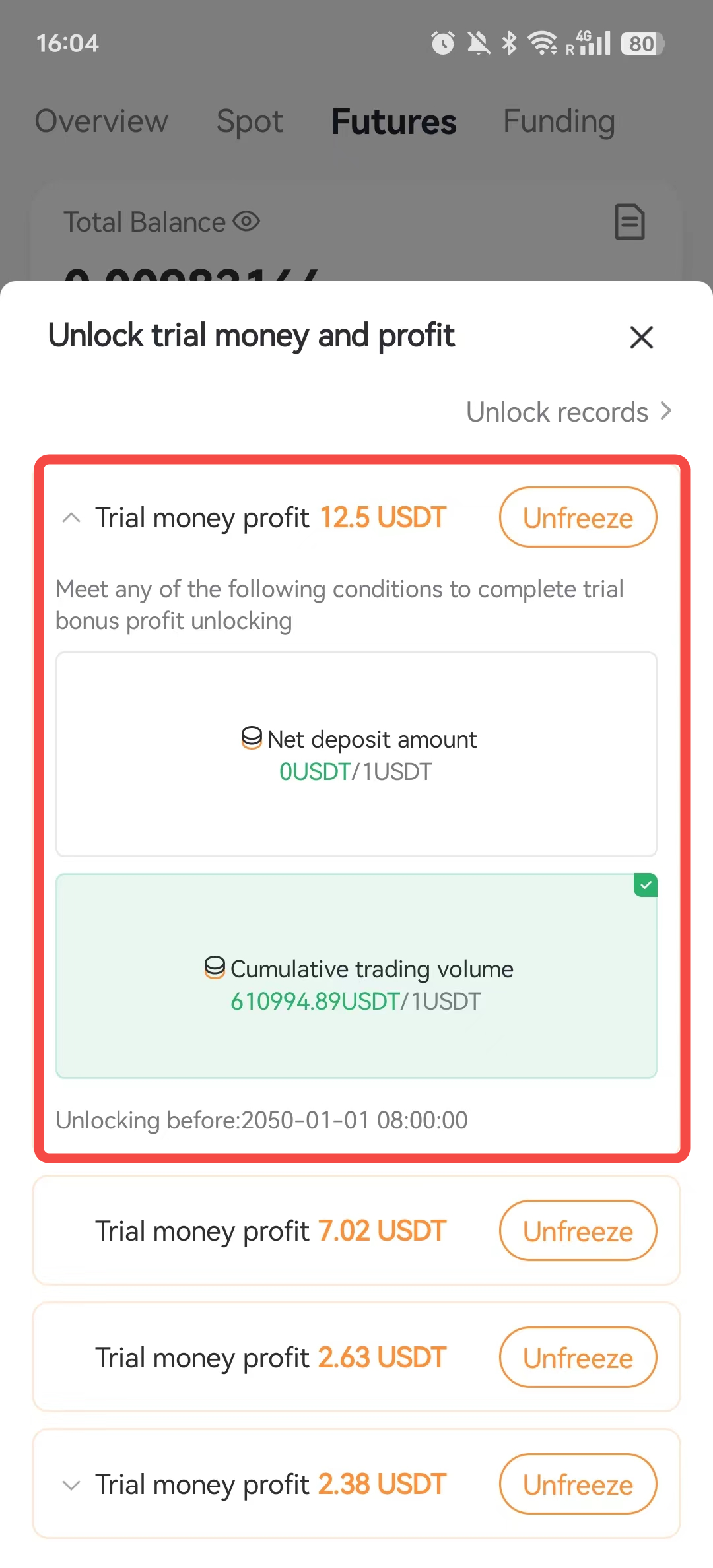The width and height of the screenshot is (713, 1568).
Task: Expand the 2.38 USDT trial profit details
Action: coord(71,1485)
